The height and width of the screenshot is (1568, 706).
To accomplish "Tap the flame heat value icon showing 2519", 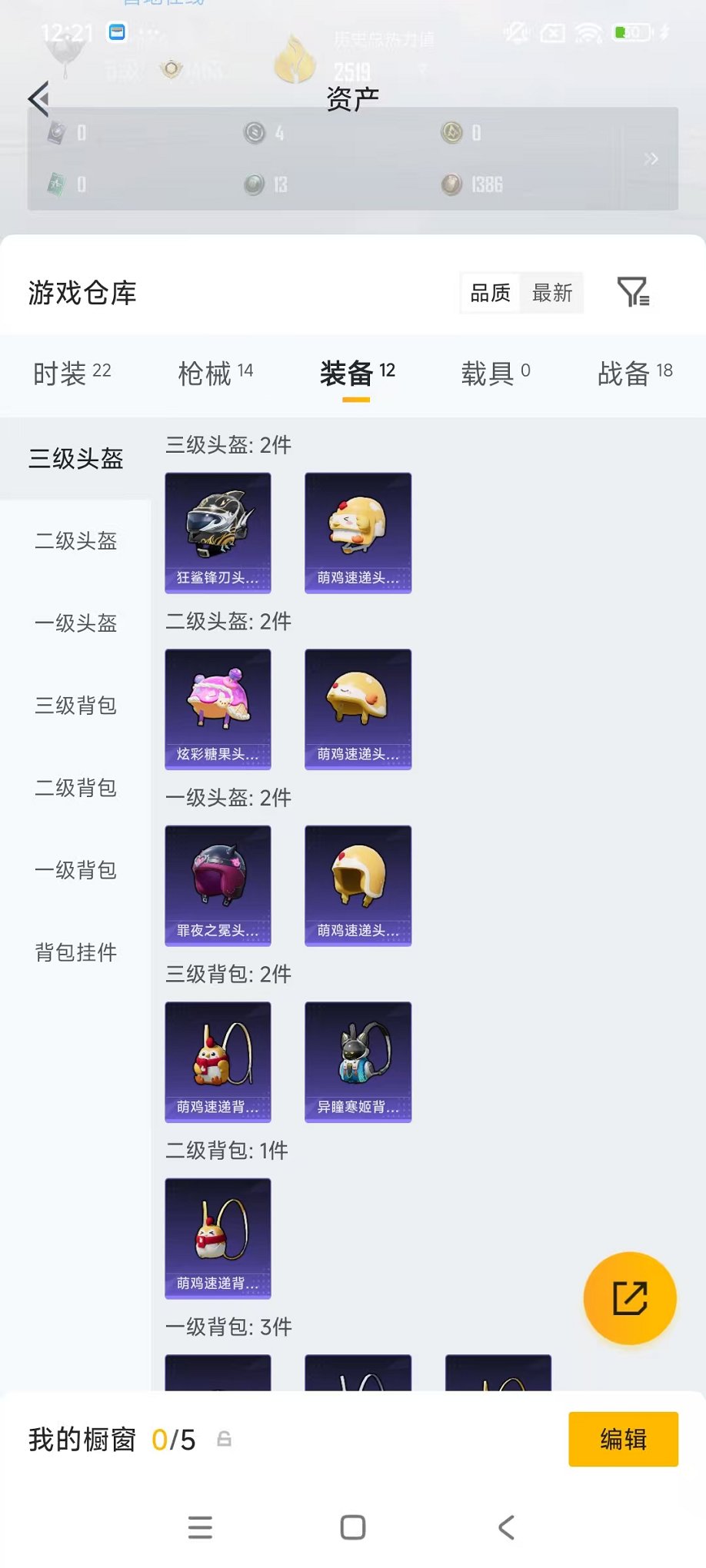I will 295,61.
